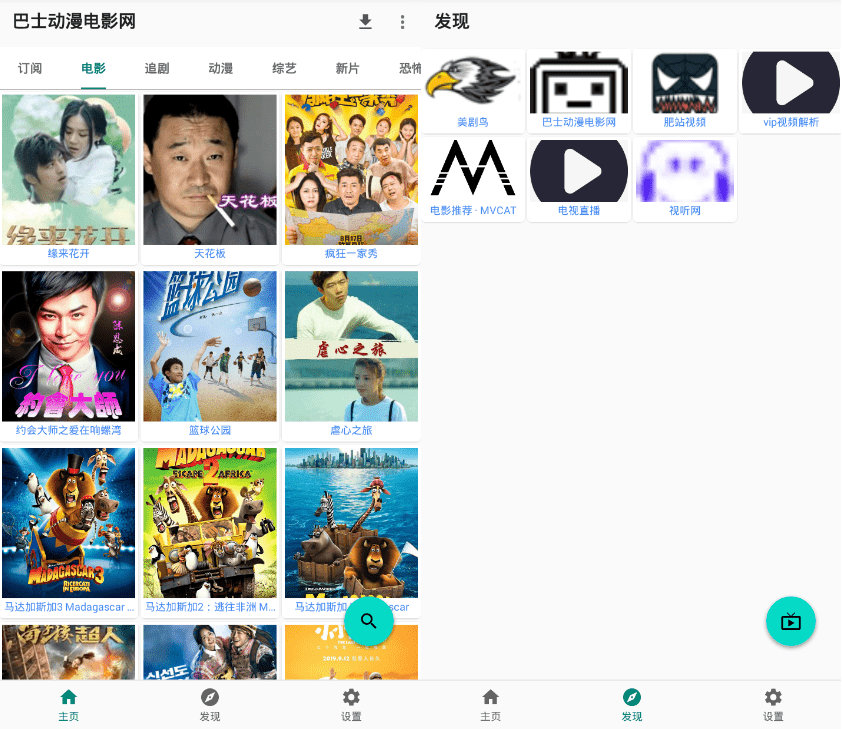Open the 美剧鸟 source tile
The height and width of the screenshot is (729, 842).
point(472,90)
